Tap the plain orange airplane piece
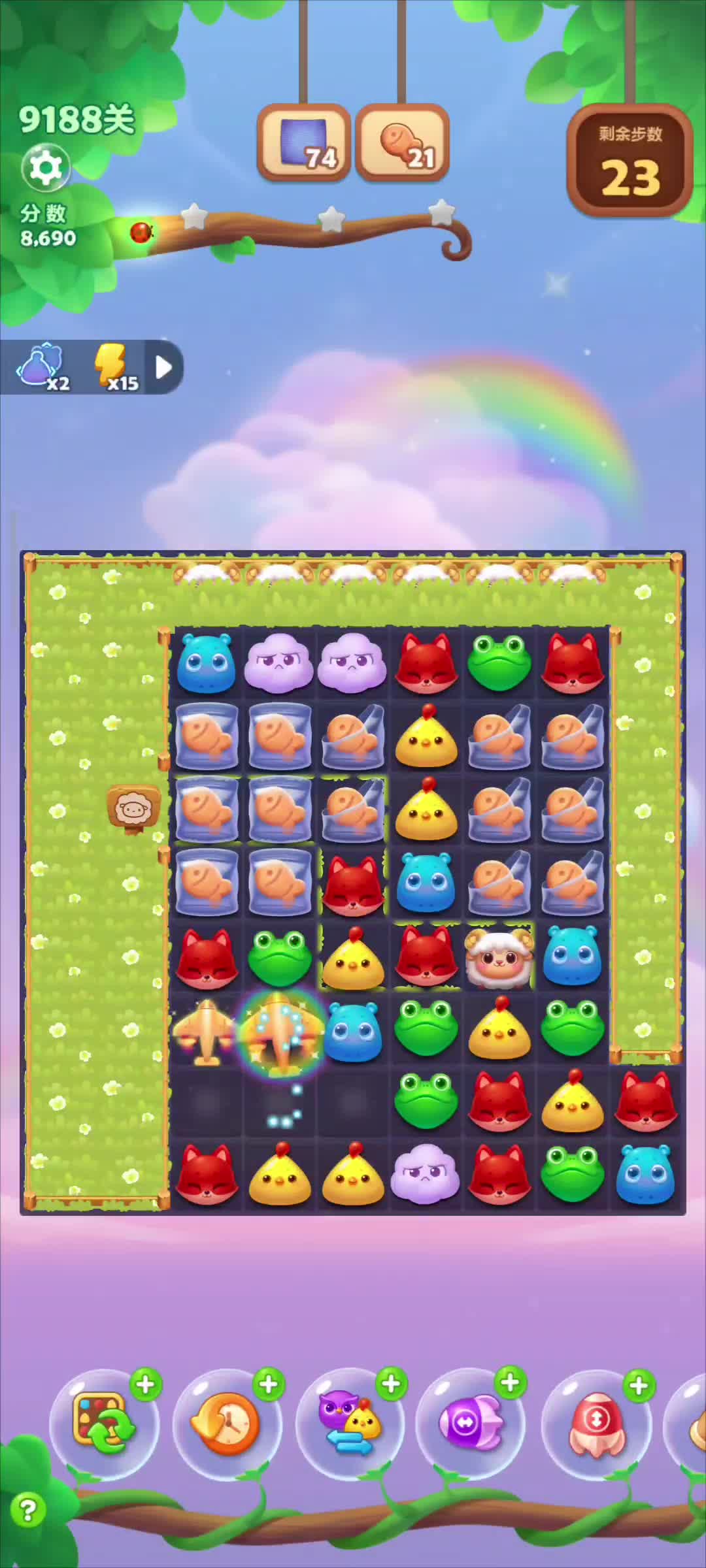 (206, 1031)
